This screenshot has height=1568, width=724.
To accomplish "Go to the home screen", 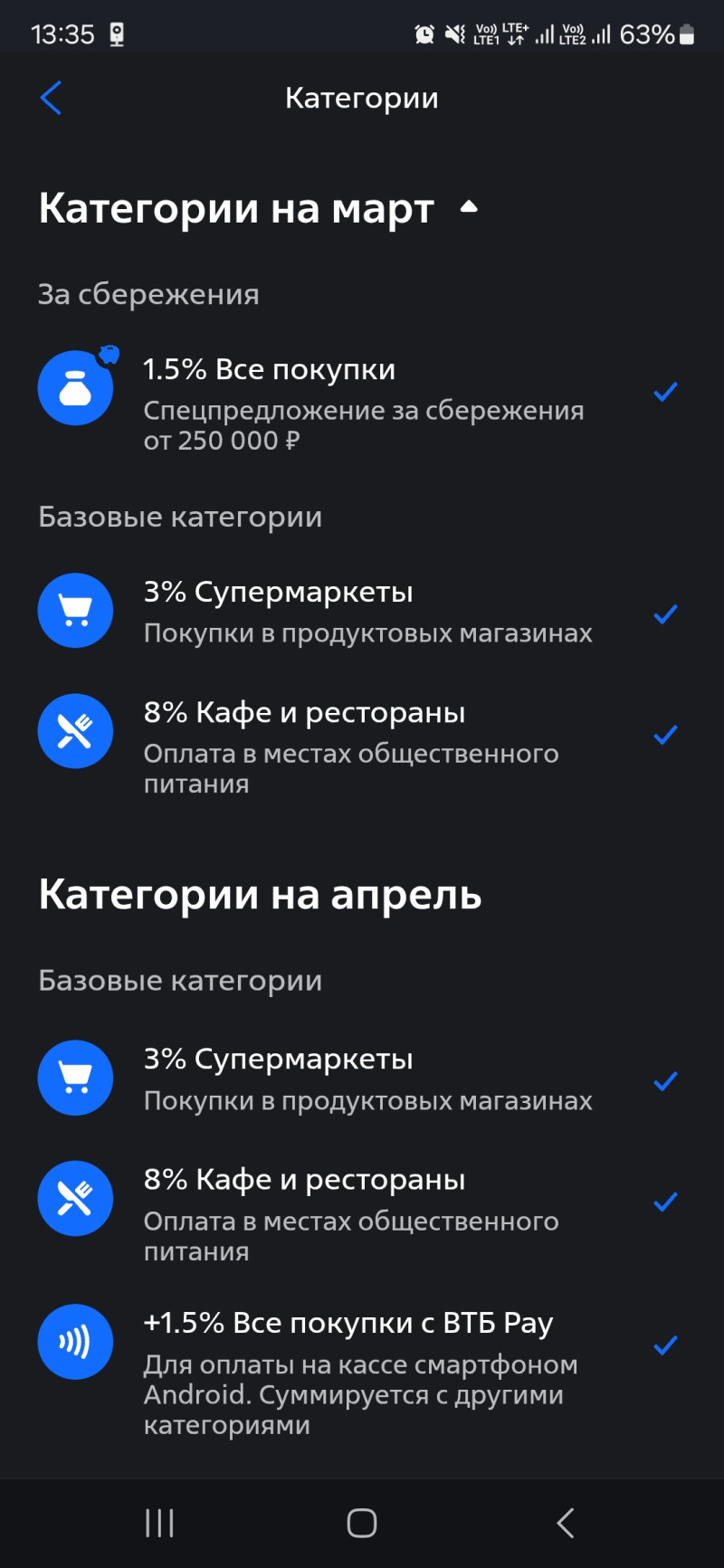I will 362,1523.
